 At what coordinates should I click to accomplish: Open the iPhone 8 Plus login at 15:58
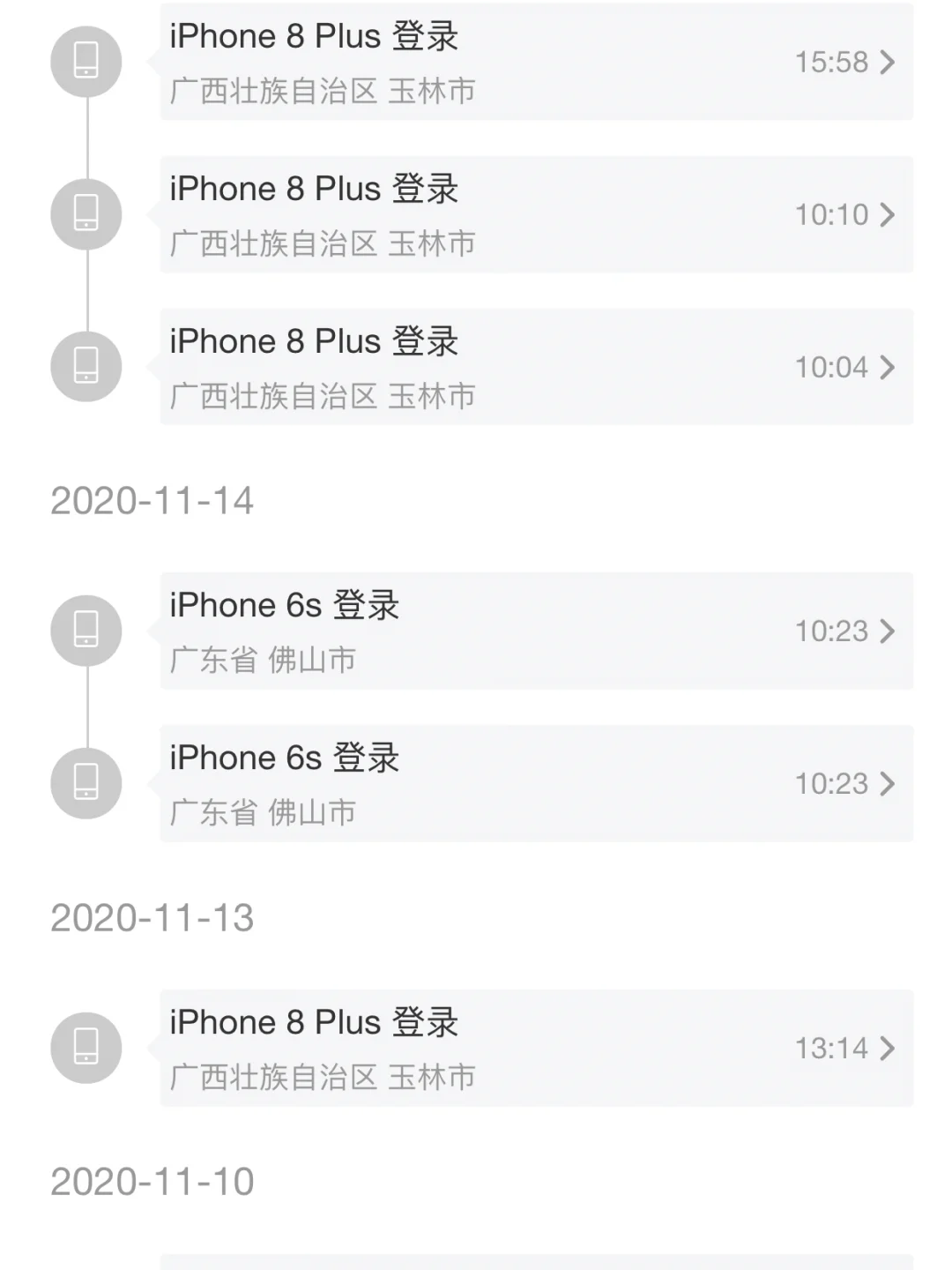536,62
